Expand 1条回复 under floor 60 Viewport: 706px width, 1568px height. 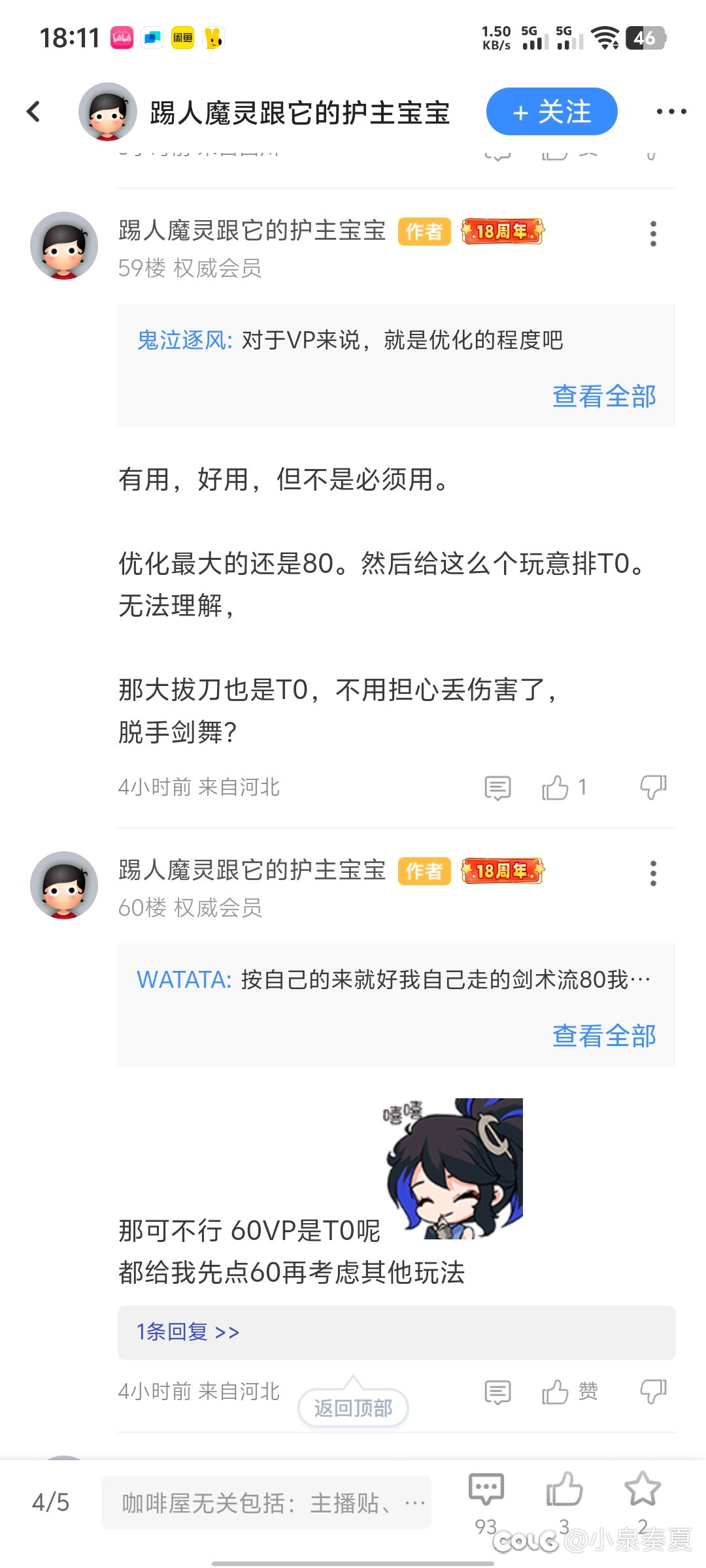(397, 1332)
